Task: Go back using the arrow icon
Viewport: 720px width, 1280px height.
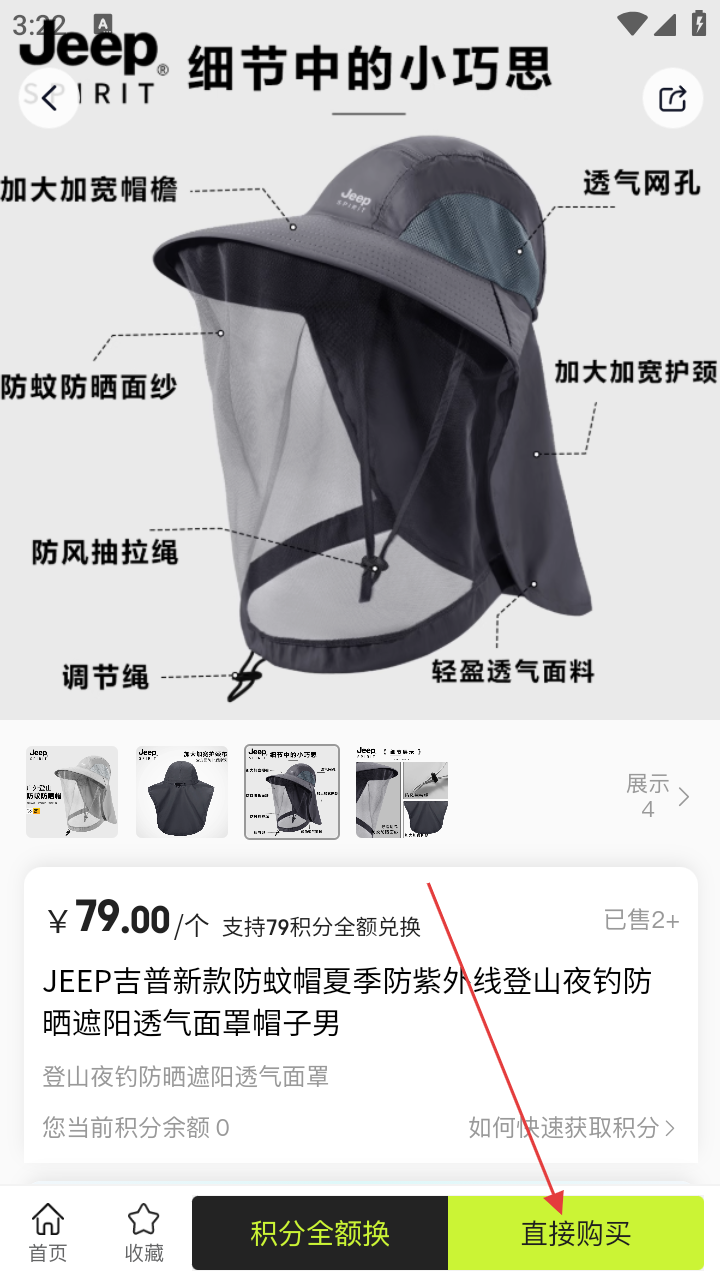Action: point(49,98)
